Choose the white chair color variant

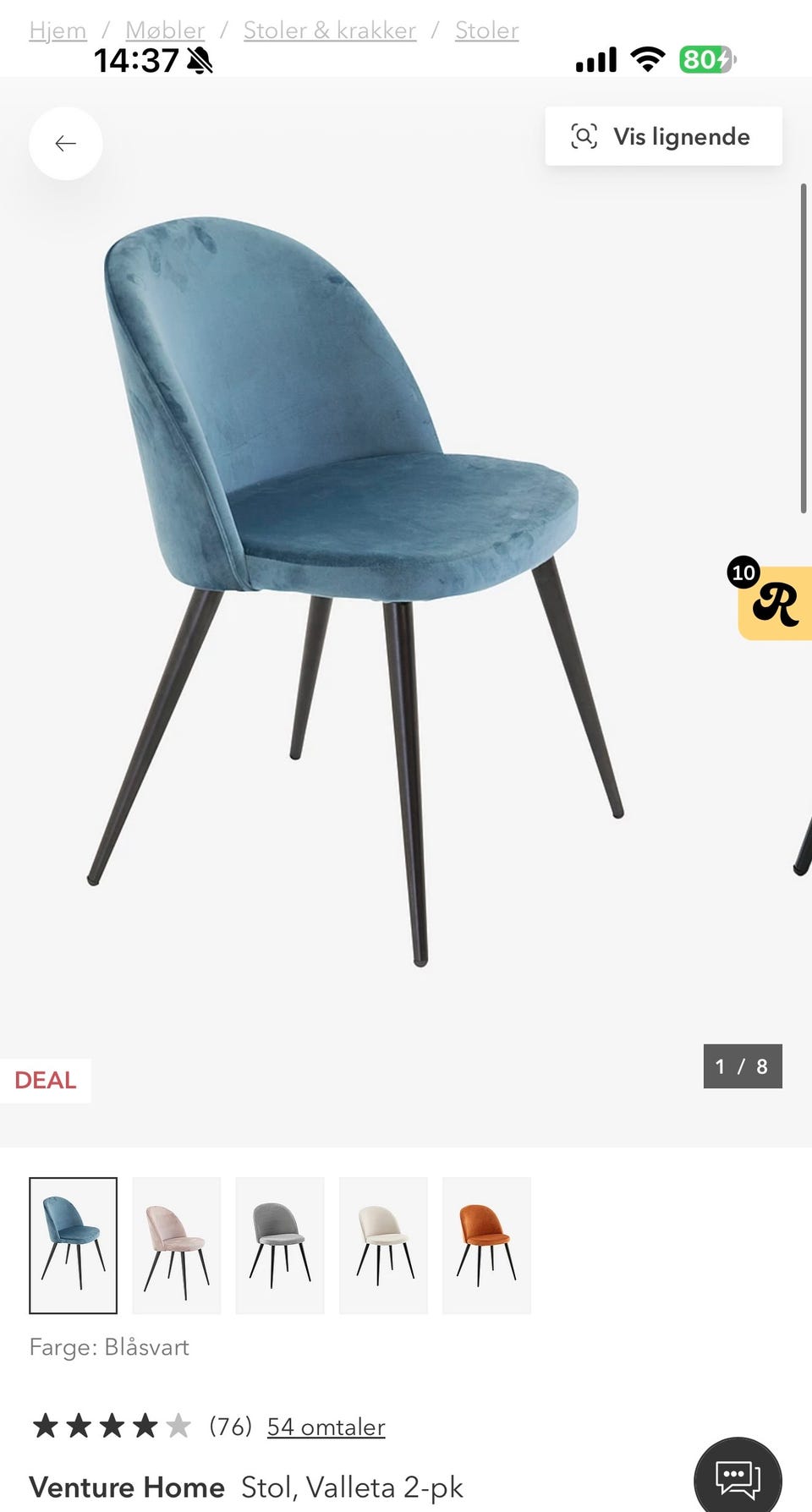pos(383,1246)
